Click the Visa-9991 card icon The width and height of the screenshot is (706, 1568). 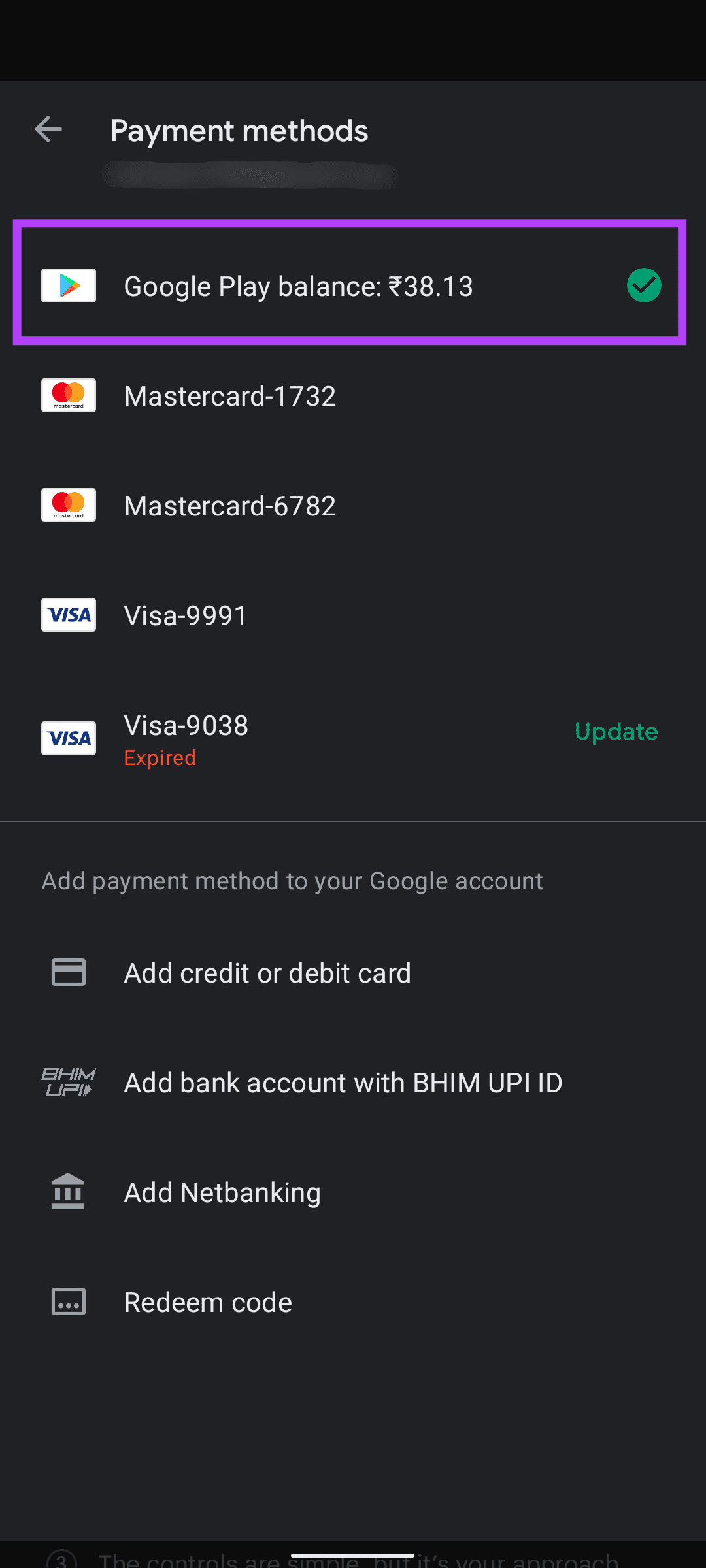coord(68,614)
